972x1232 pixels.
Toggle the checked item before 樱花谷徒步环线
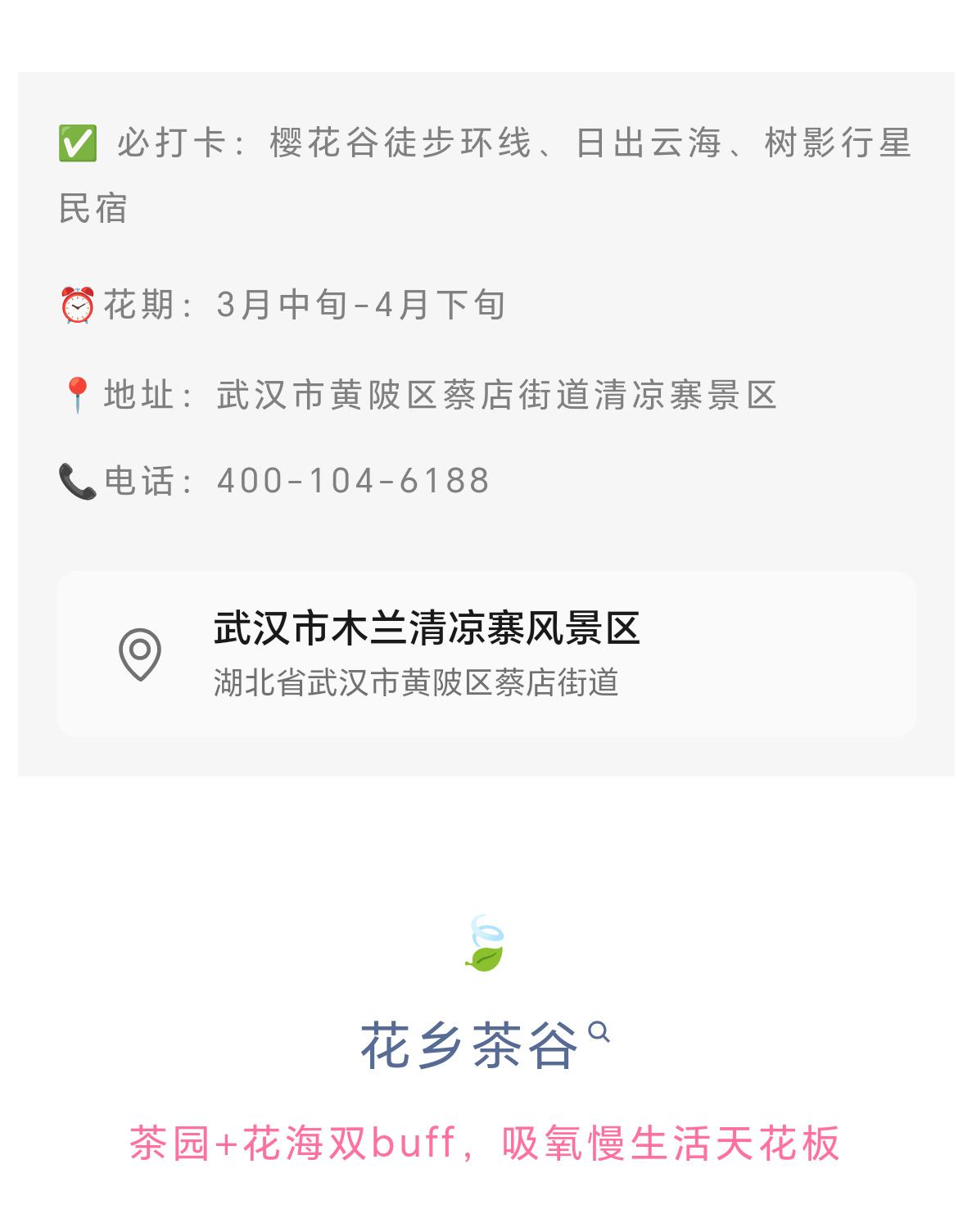pyautogui.click(x=76, y=143)
